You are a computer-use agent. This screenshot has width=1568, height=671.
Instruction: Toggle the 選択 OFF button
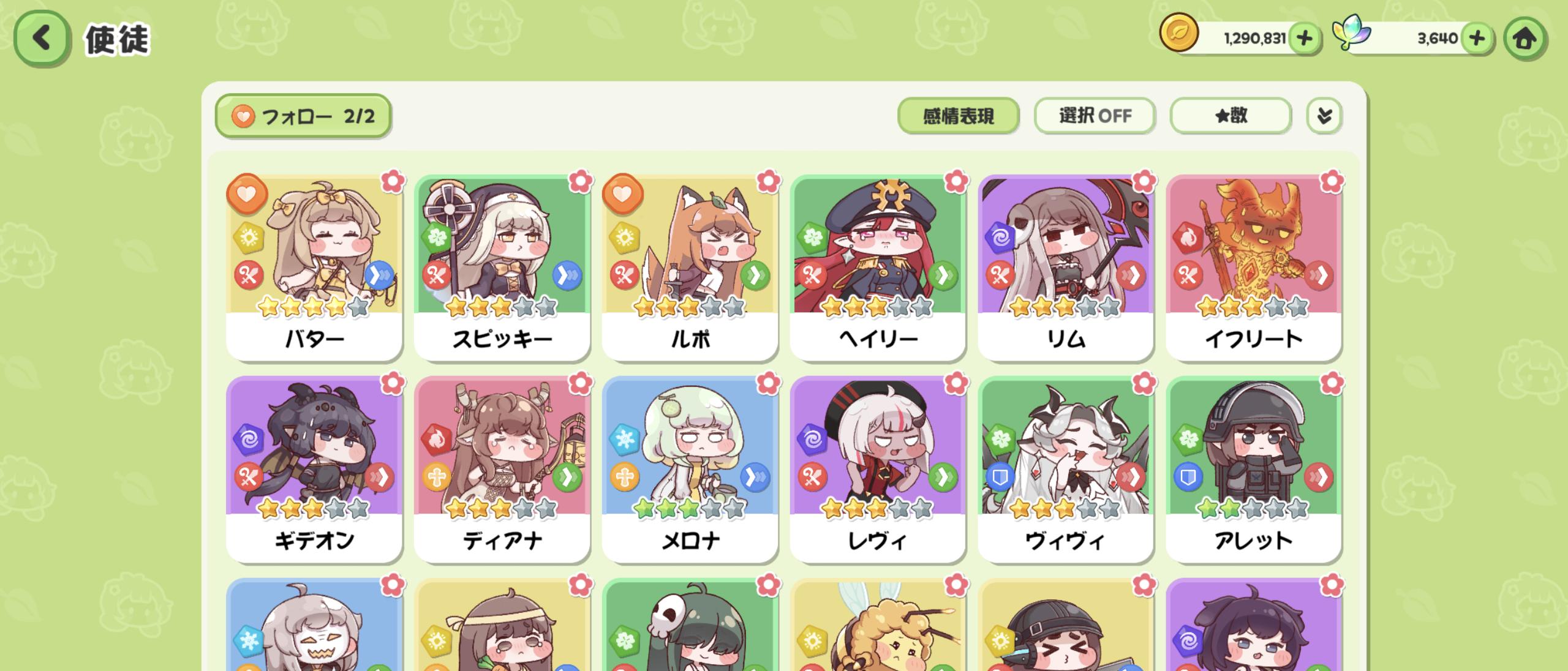pos(1095,116)
